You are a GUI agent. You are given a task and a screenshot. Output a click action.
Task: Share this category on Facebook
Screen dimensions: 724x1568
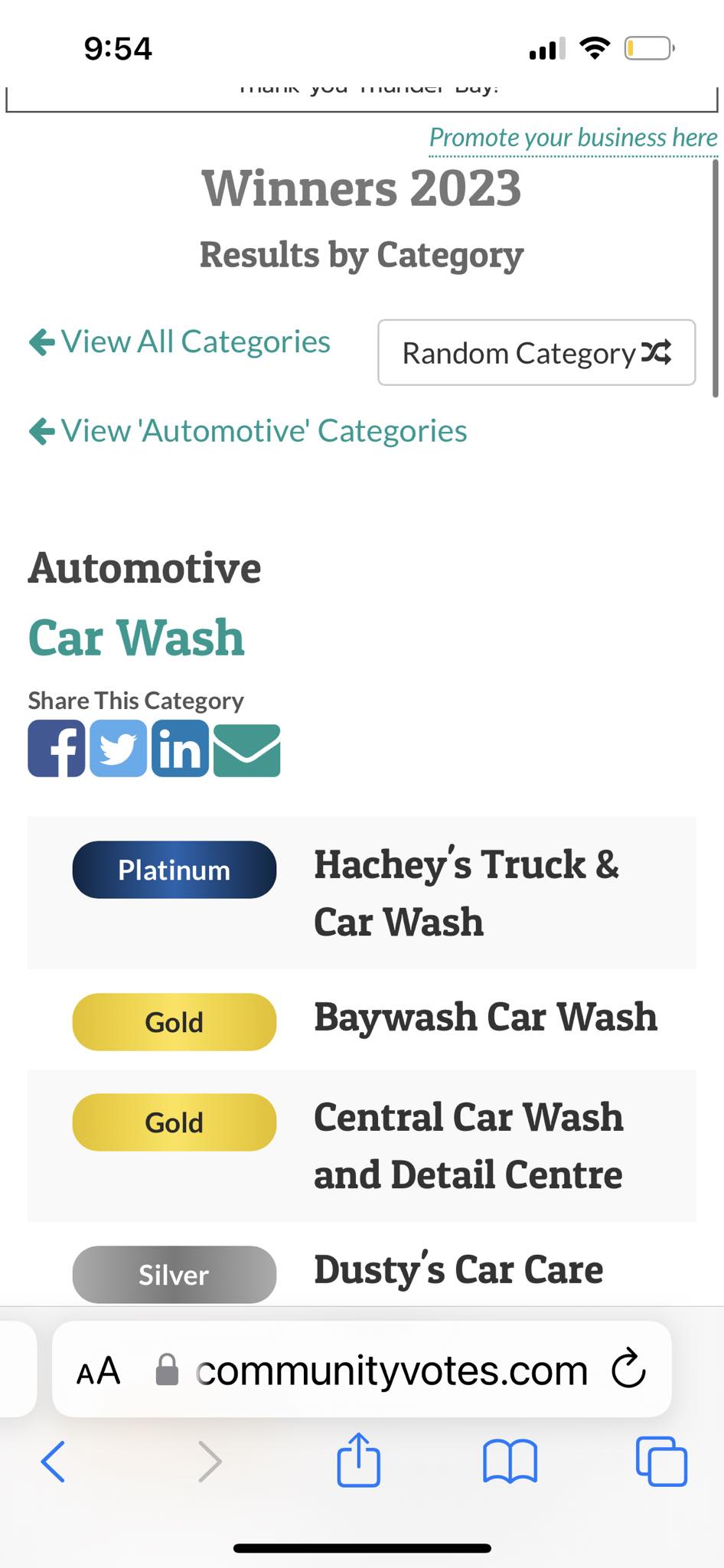57,749
